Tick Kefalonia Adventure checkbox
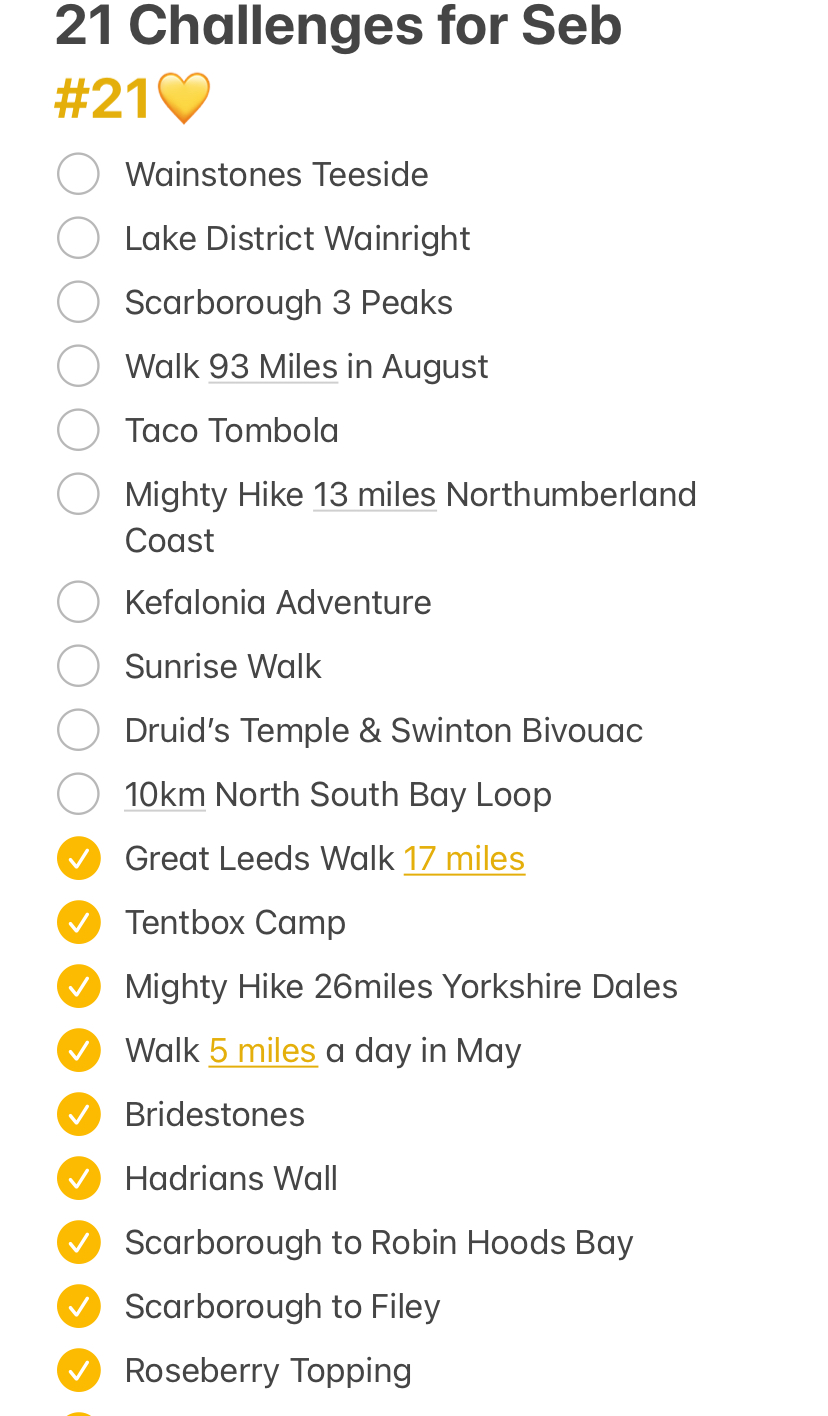The width and height of the screenshot is (828, 1416). tap(78, 602)
